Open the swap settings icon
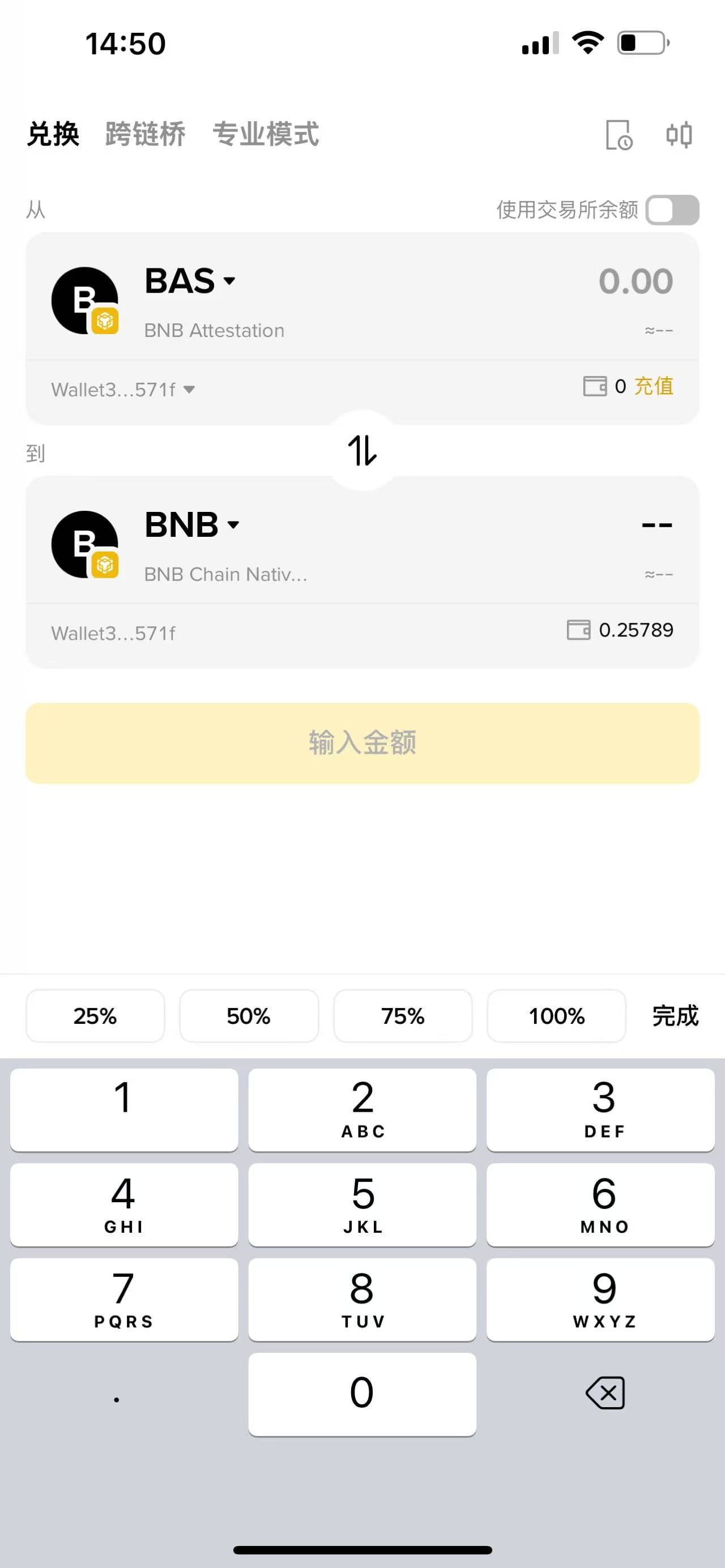 [x=679, y=135]
